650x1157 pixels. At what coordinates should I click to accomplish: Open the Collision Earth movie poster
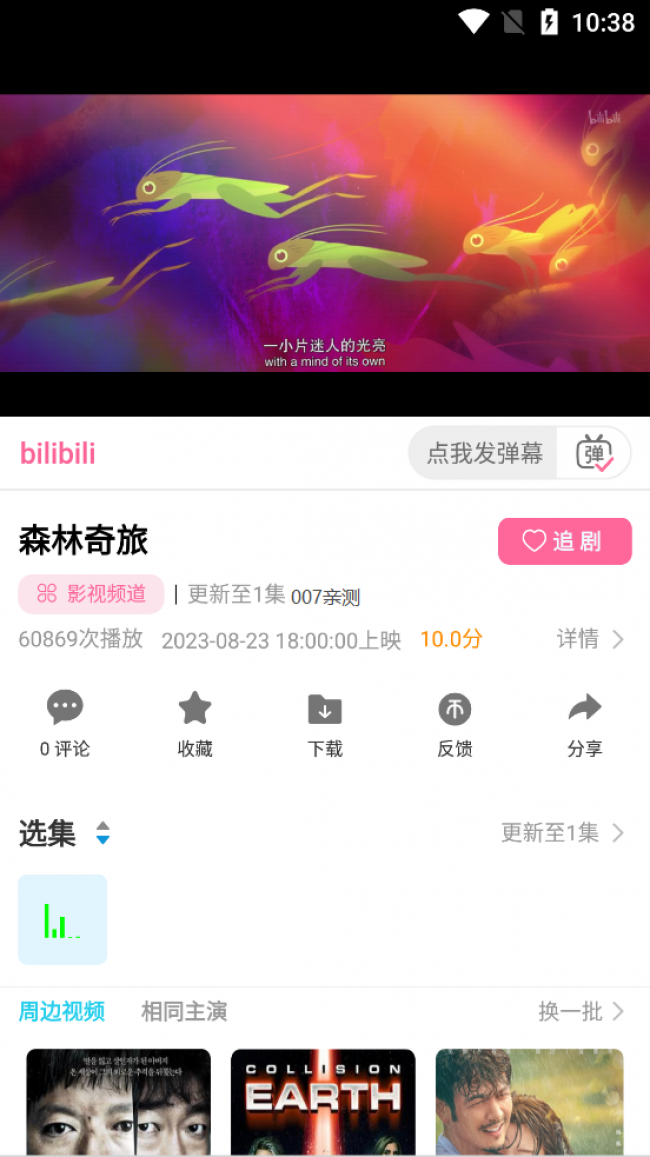coord(323,1102)
